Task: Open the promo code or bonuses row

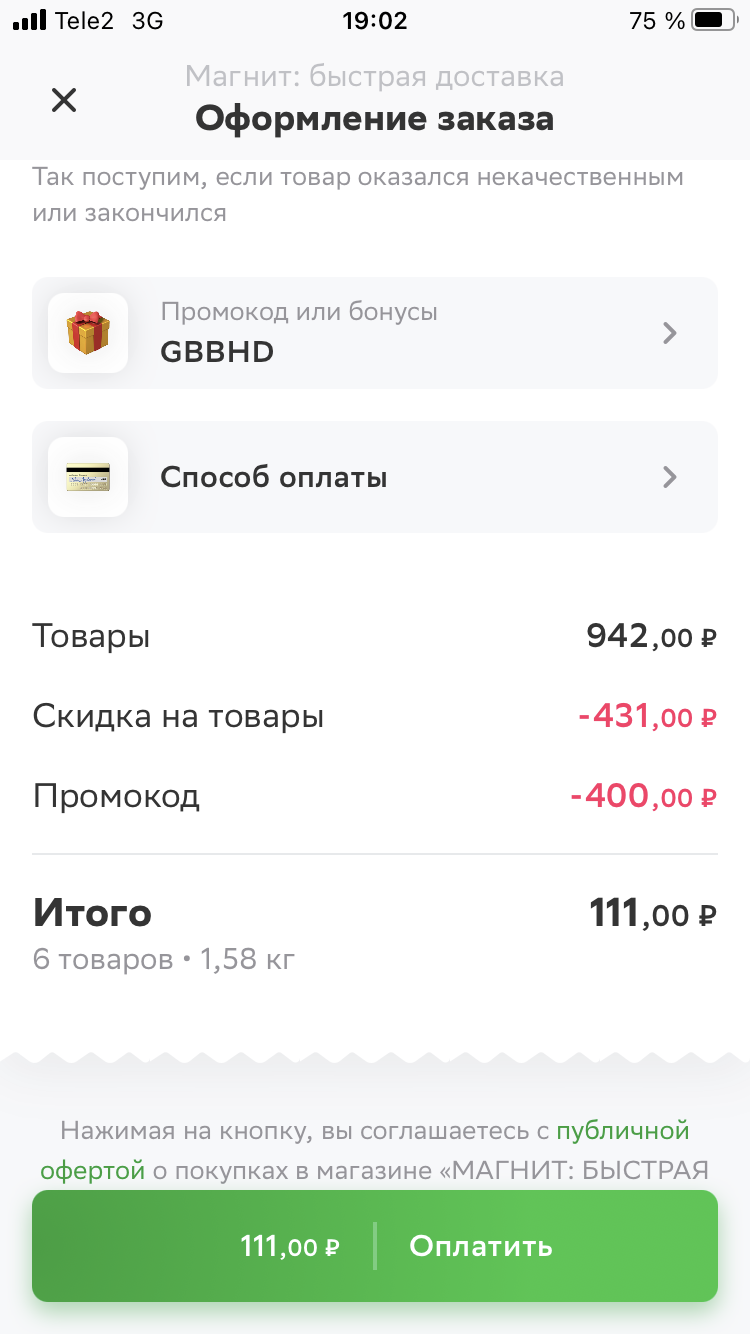Action: (375, 333)
